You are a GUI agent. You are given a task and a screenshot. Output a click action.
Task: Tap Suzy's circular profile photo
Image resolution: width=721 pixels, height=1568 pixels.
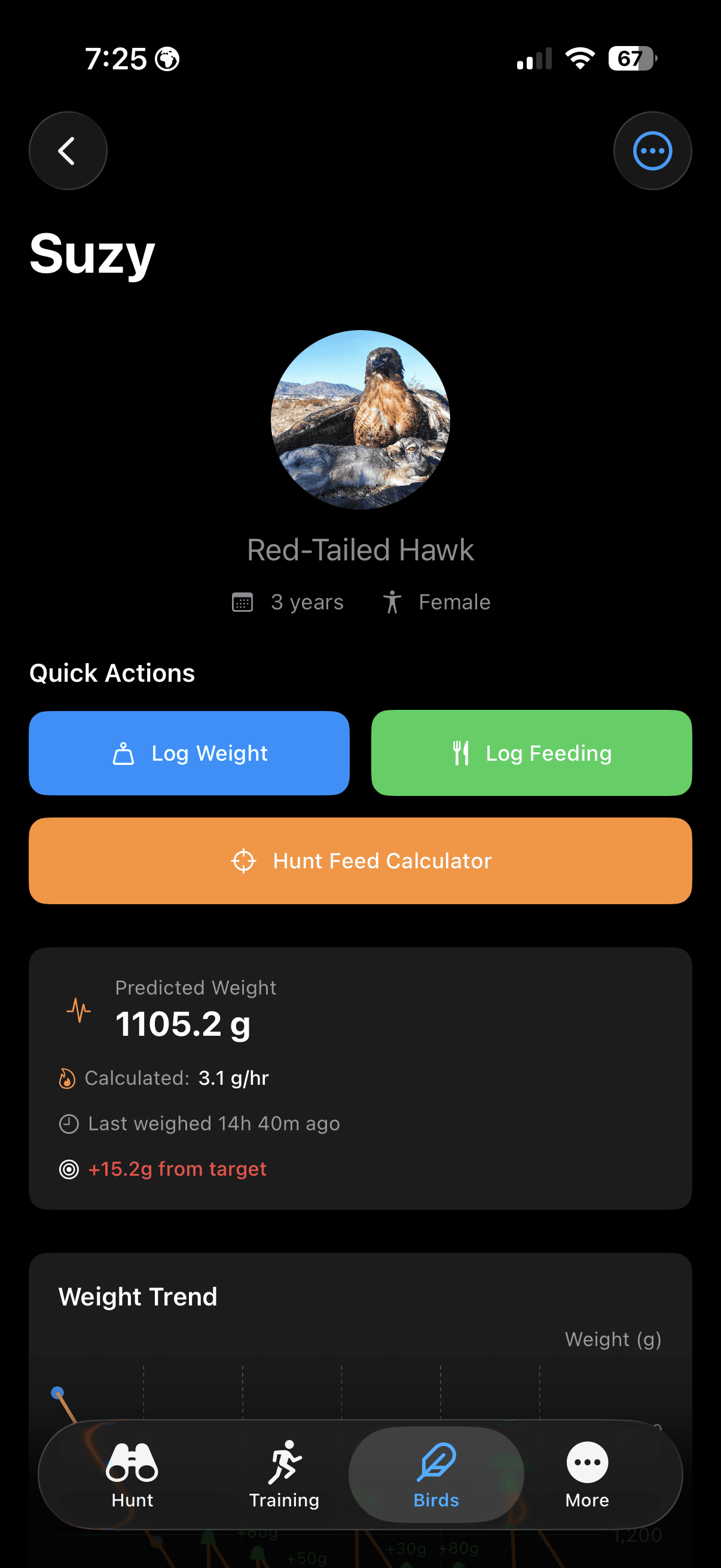(360, 419)
